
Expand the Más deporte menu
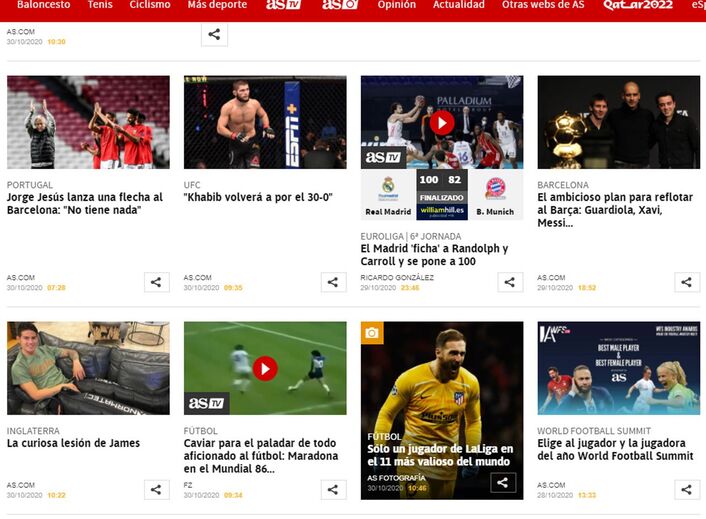pyautogui.click(x=217, y=5)
